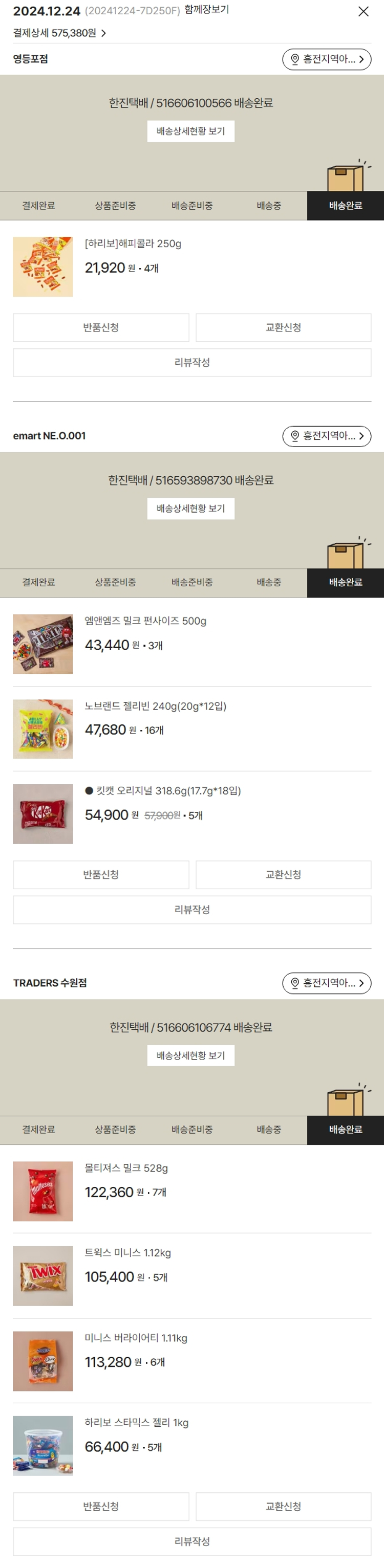This screenshot has height=1568, width=384.
Task: Request 반품신청 for the TRADERS 수원점 order
Action: (101, 1507)
